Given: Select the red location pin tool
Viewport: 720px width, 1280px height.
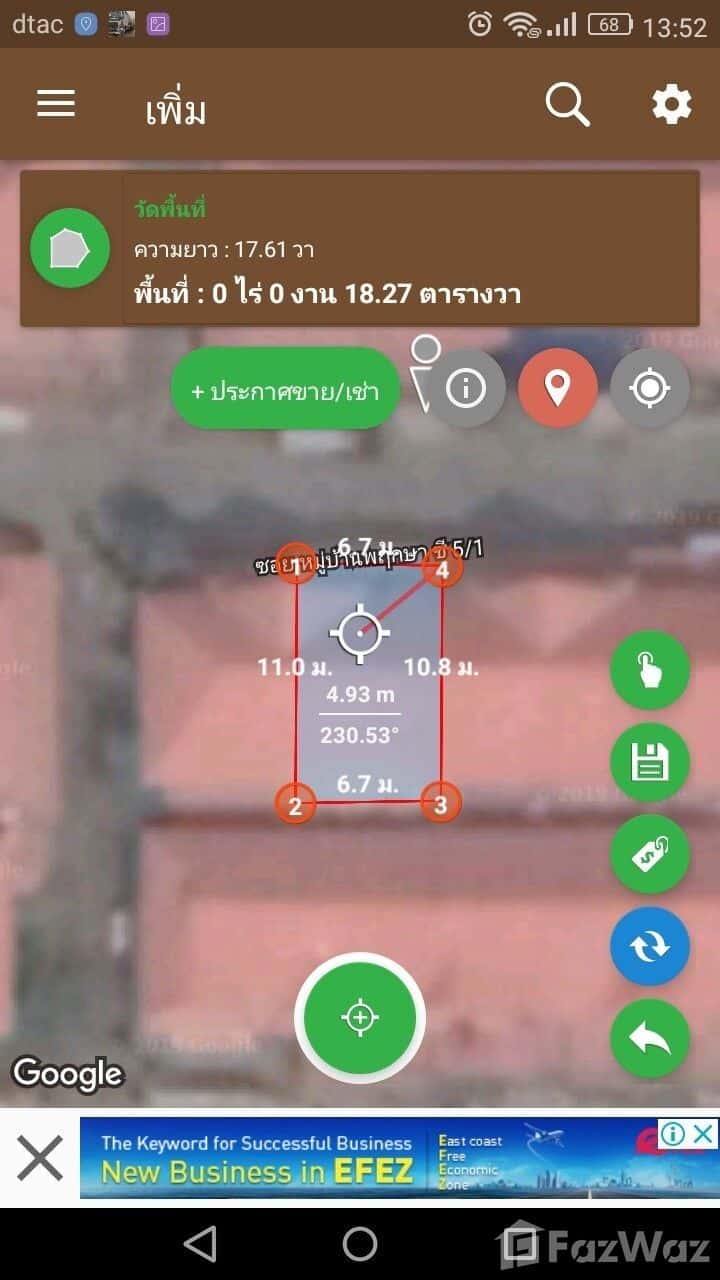Looking at the screenshot, I should point(558,386).
